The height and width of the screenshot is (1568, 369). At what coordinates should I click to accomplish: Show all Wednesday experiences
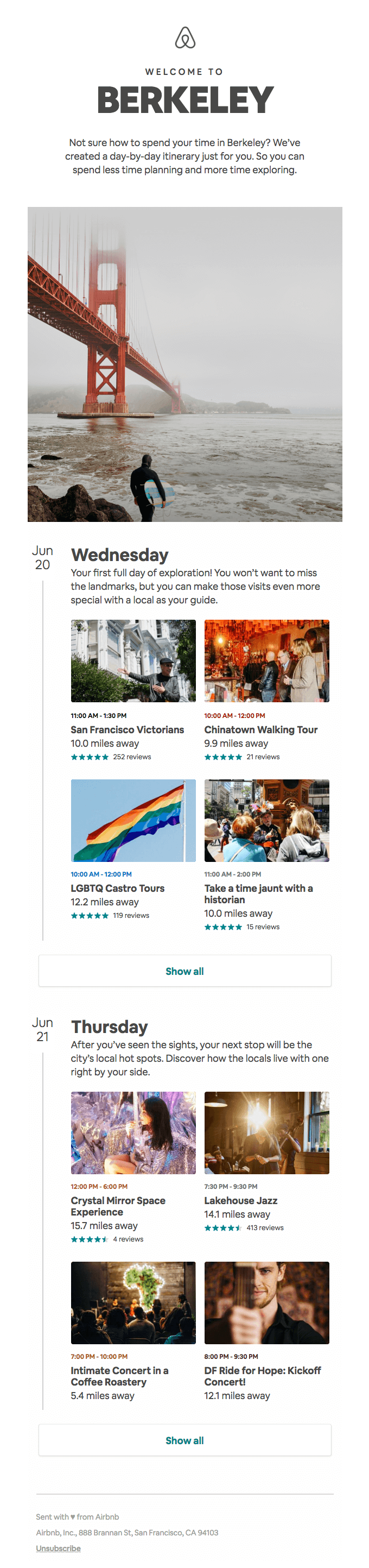point(185,971)
